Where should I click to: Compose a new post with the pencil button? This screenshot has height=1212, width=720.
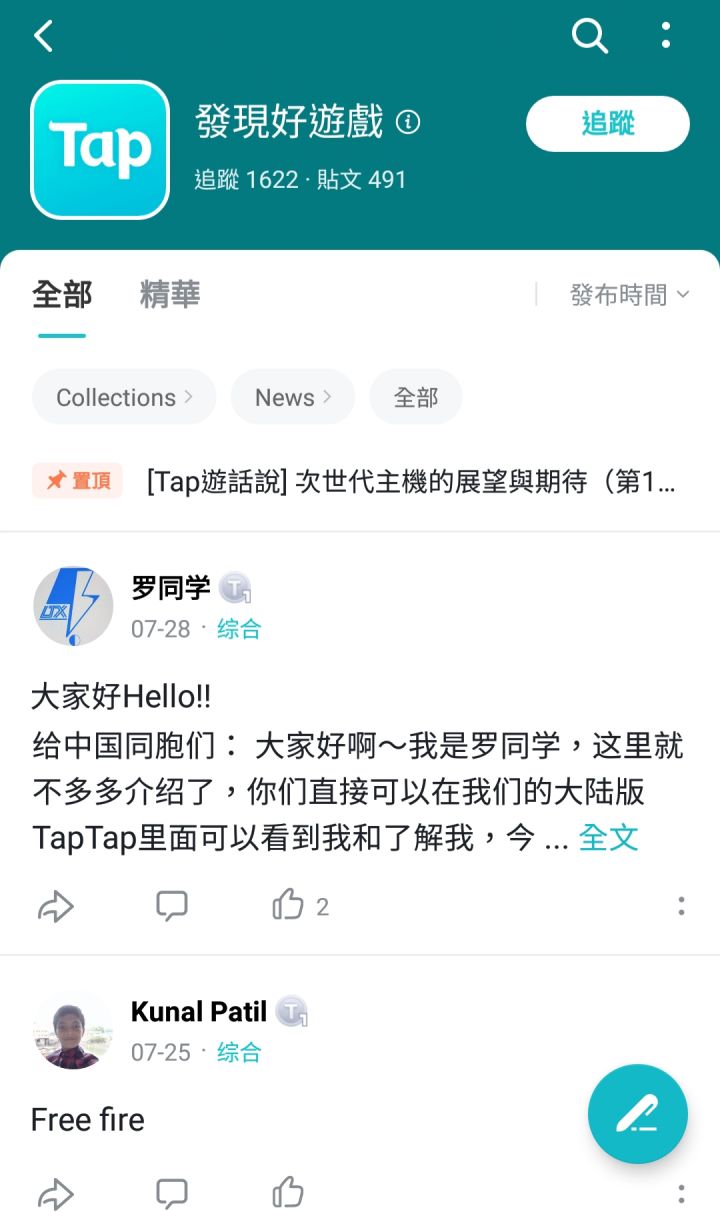click(637, 1114)
